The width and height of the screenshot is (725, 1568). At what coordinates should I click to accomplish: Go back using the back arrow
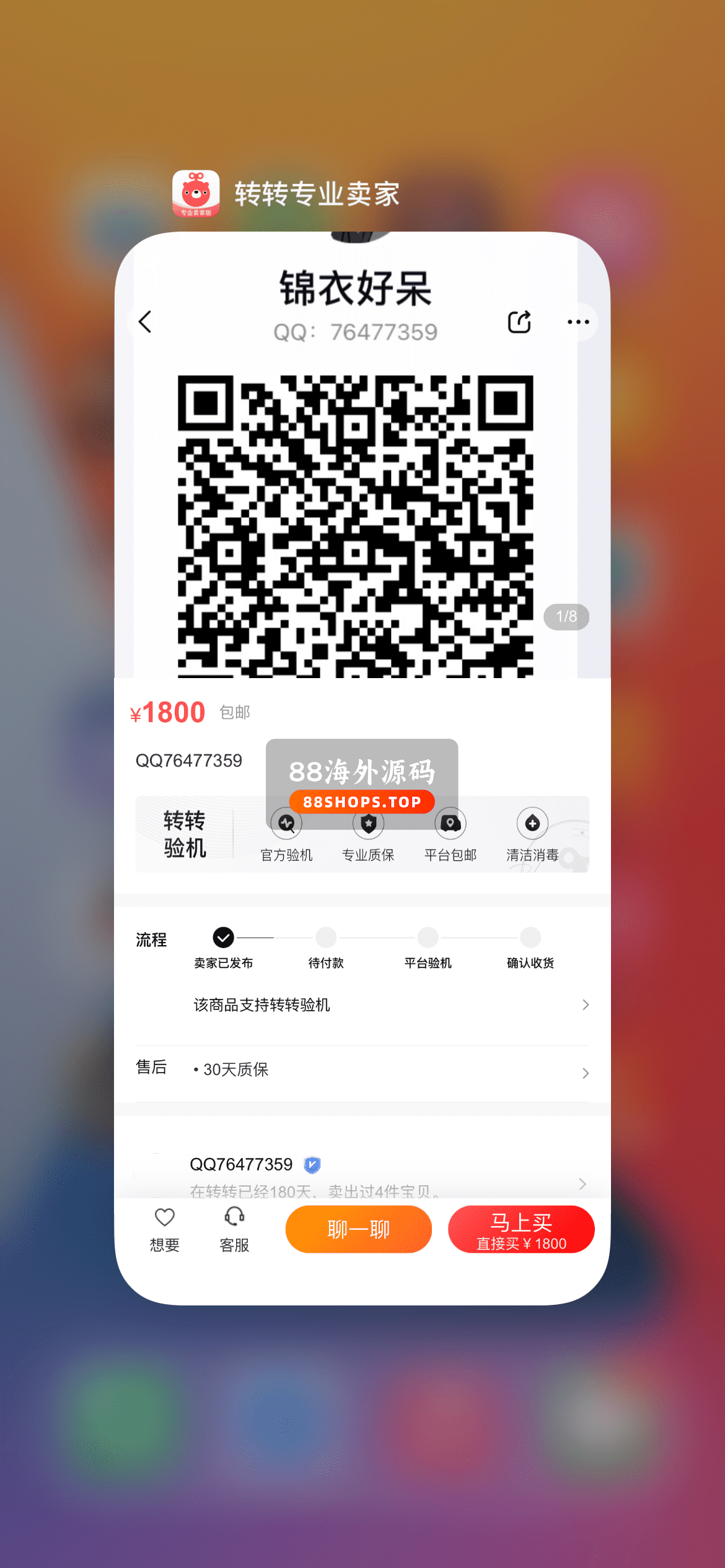pyautogui.click(x=146, y=322)
